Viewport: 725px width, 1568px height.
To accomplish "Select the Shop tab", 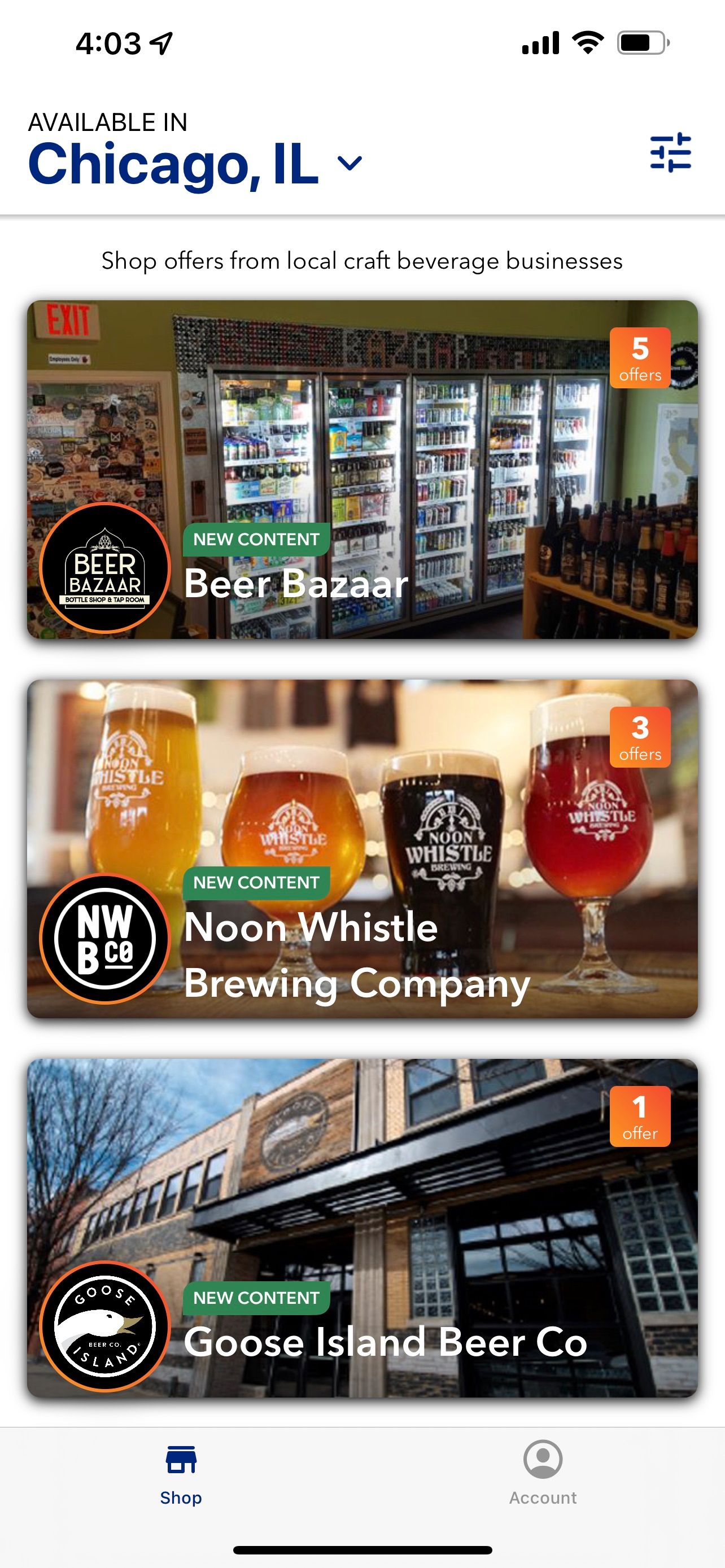I will point(181,1470).
